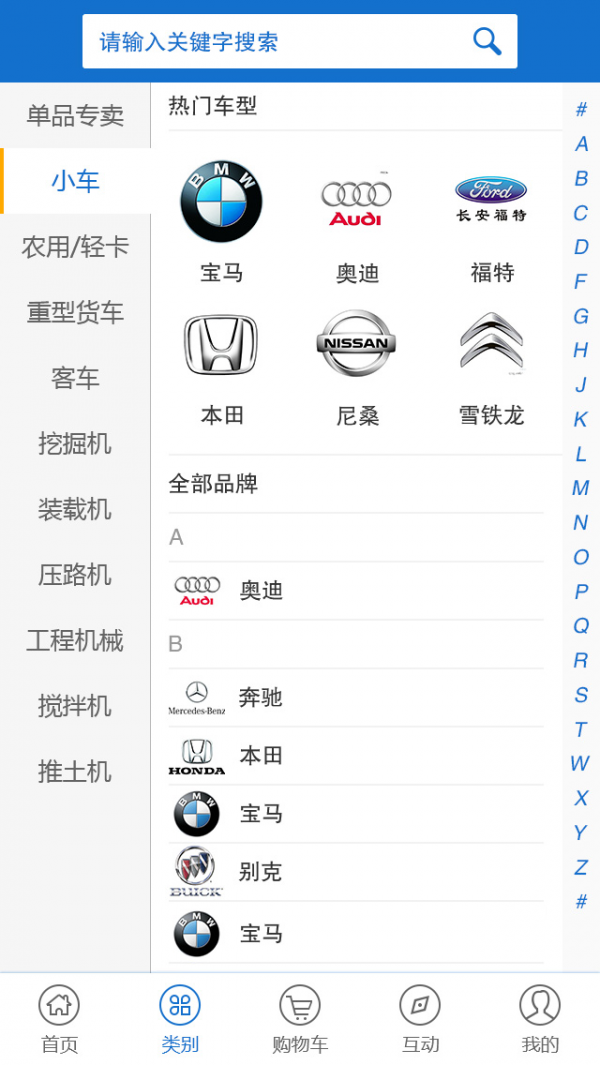The image size is (600, 1065).
Task: Go to the 首页 tab
Action: point(59,1019)
